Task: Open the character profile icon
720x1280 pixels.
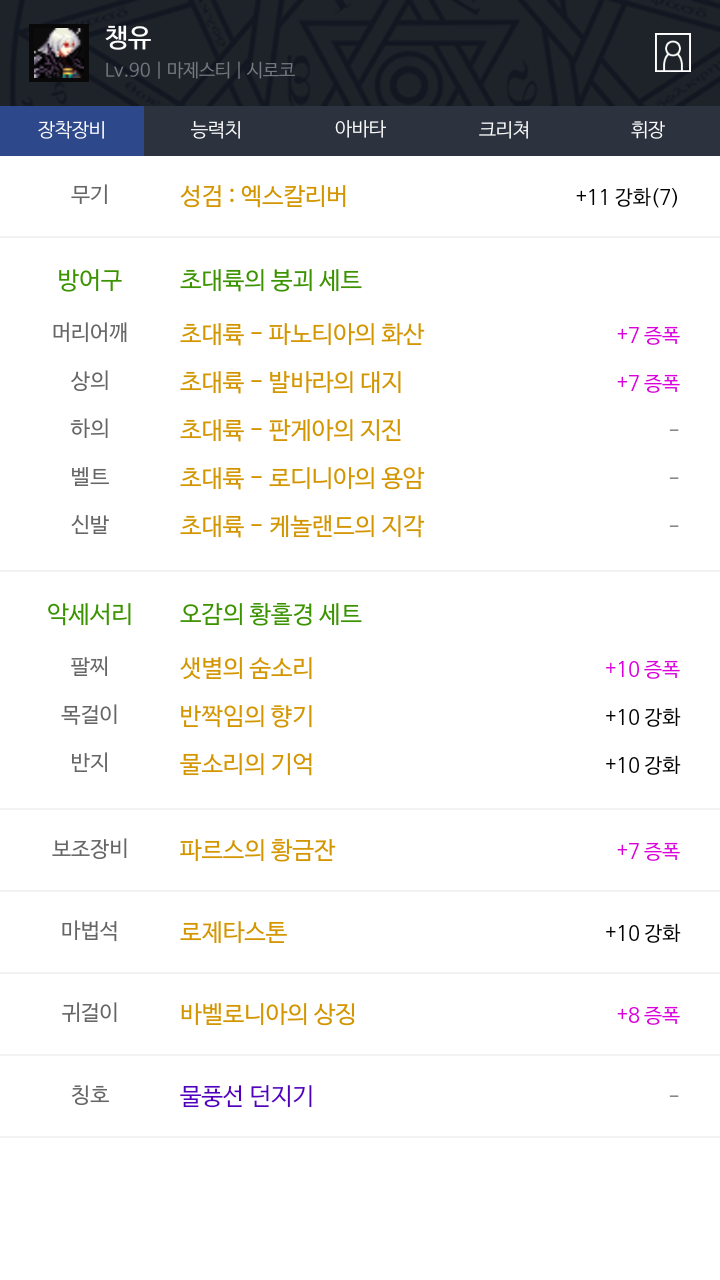Action: coord(673,52)
